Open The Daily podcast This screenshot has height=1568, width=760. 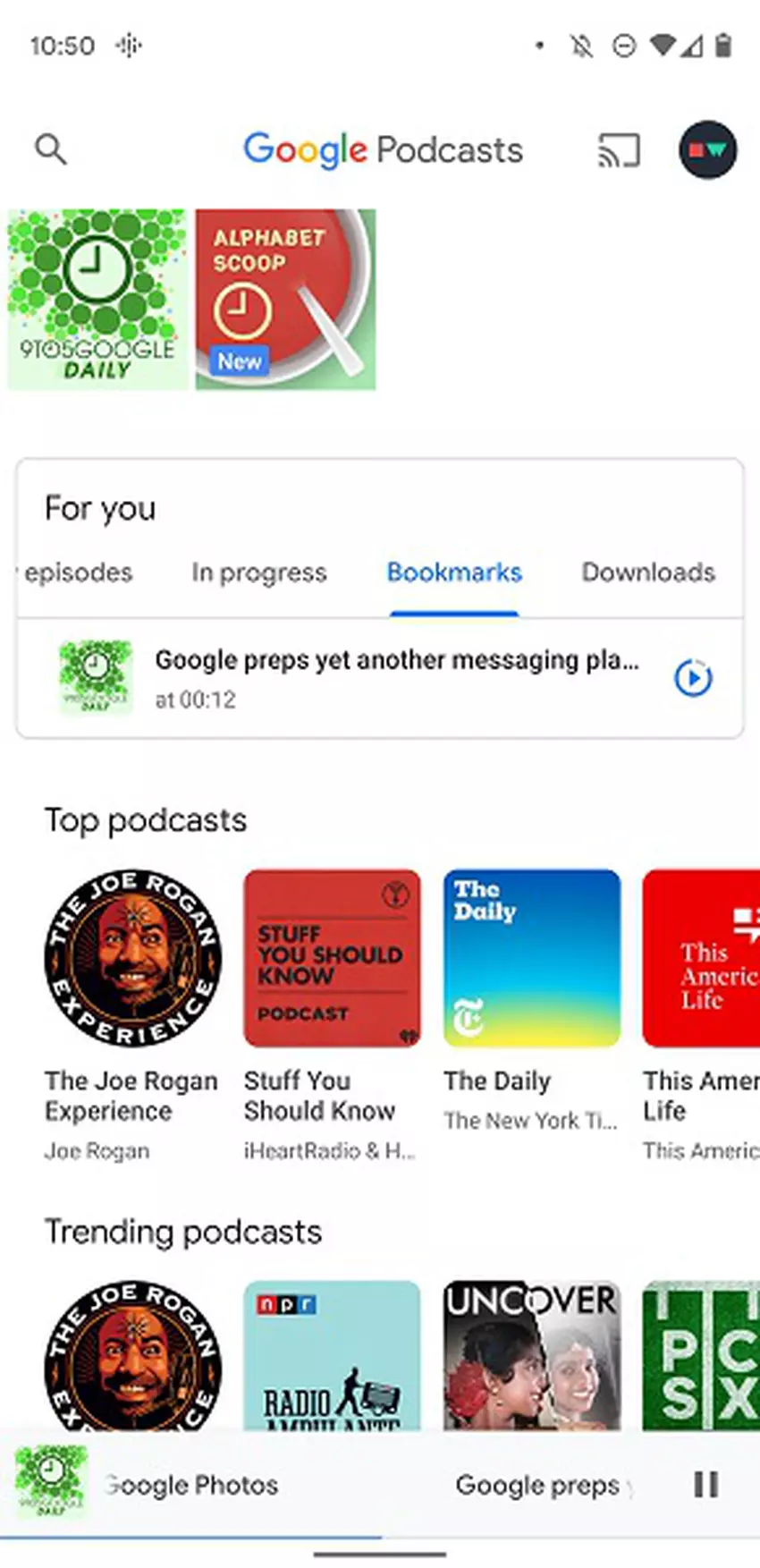point(532,958)
